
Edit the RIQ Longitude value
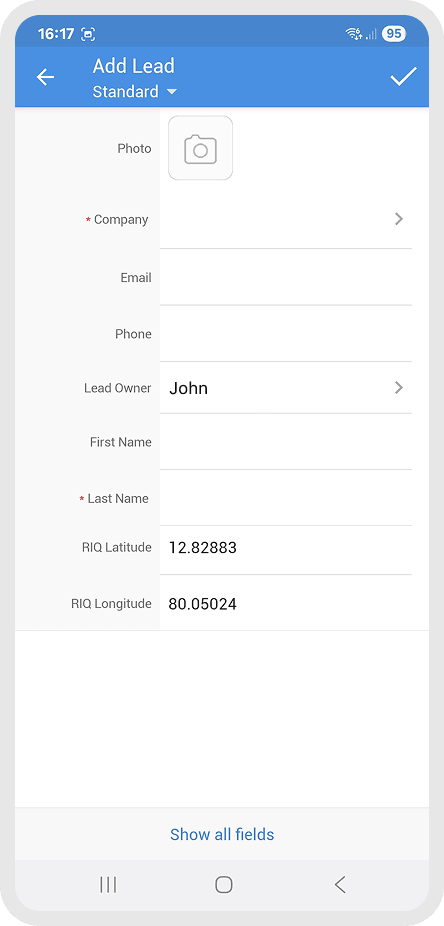pos(286,604)
